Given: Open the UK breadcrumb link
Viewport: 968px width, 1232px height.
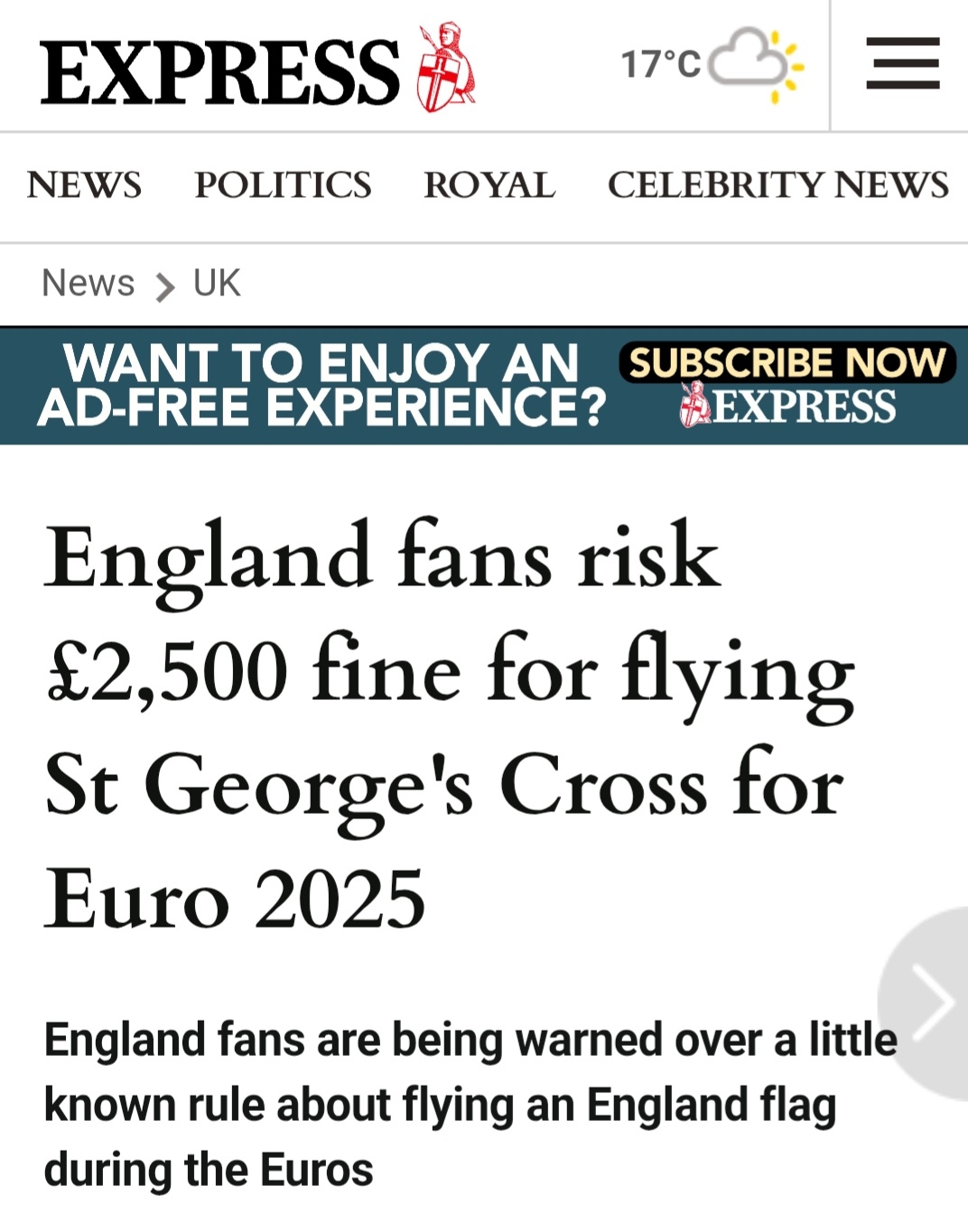Looking at the screenshot, I should (217, 284).
